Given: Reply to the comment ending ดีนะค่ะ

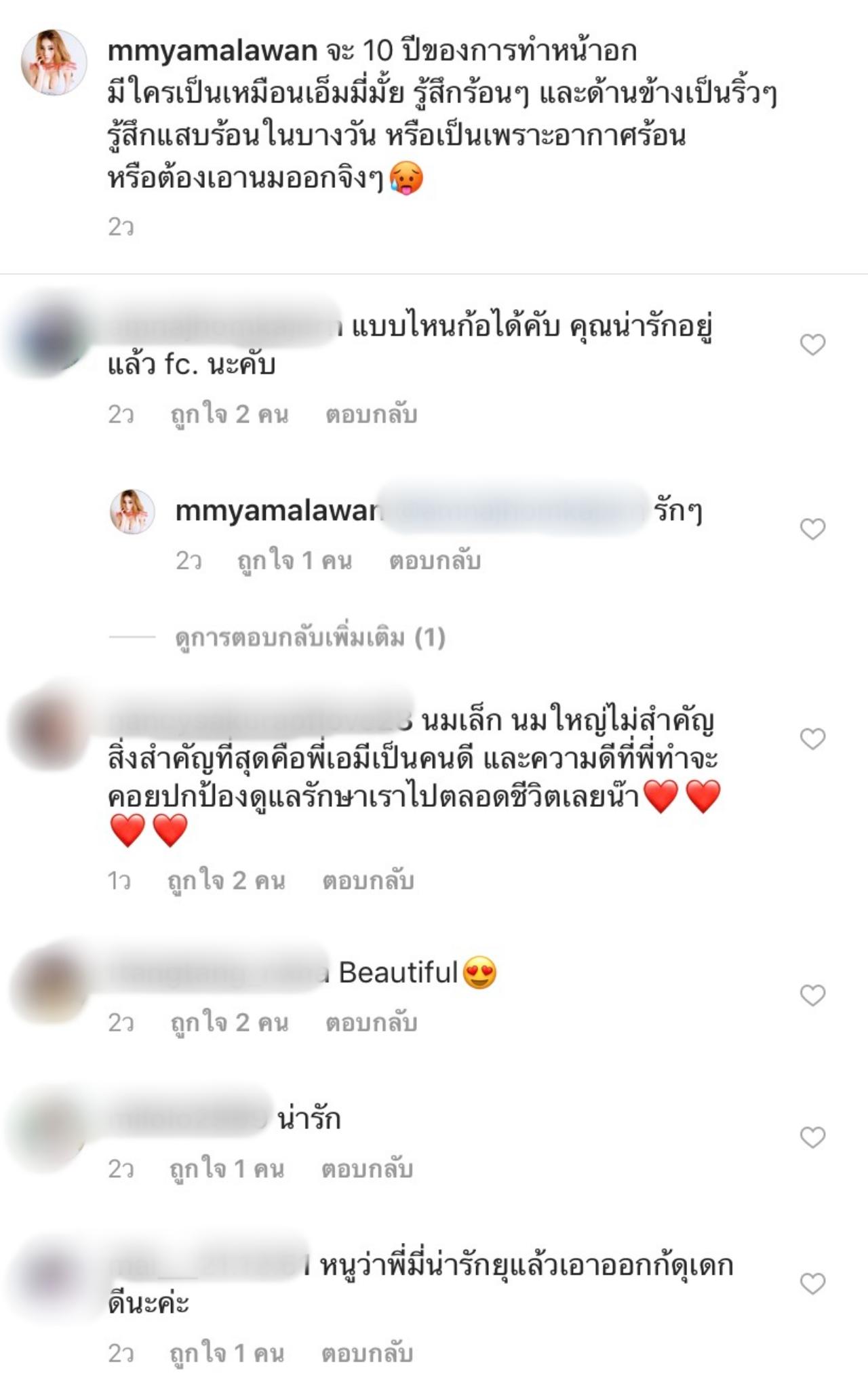Looking at the screenshot, I should (367, 1353).
